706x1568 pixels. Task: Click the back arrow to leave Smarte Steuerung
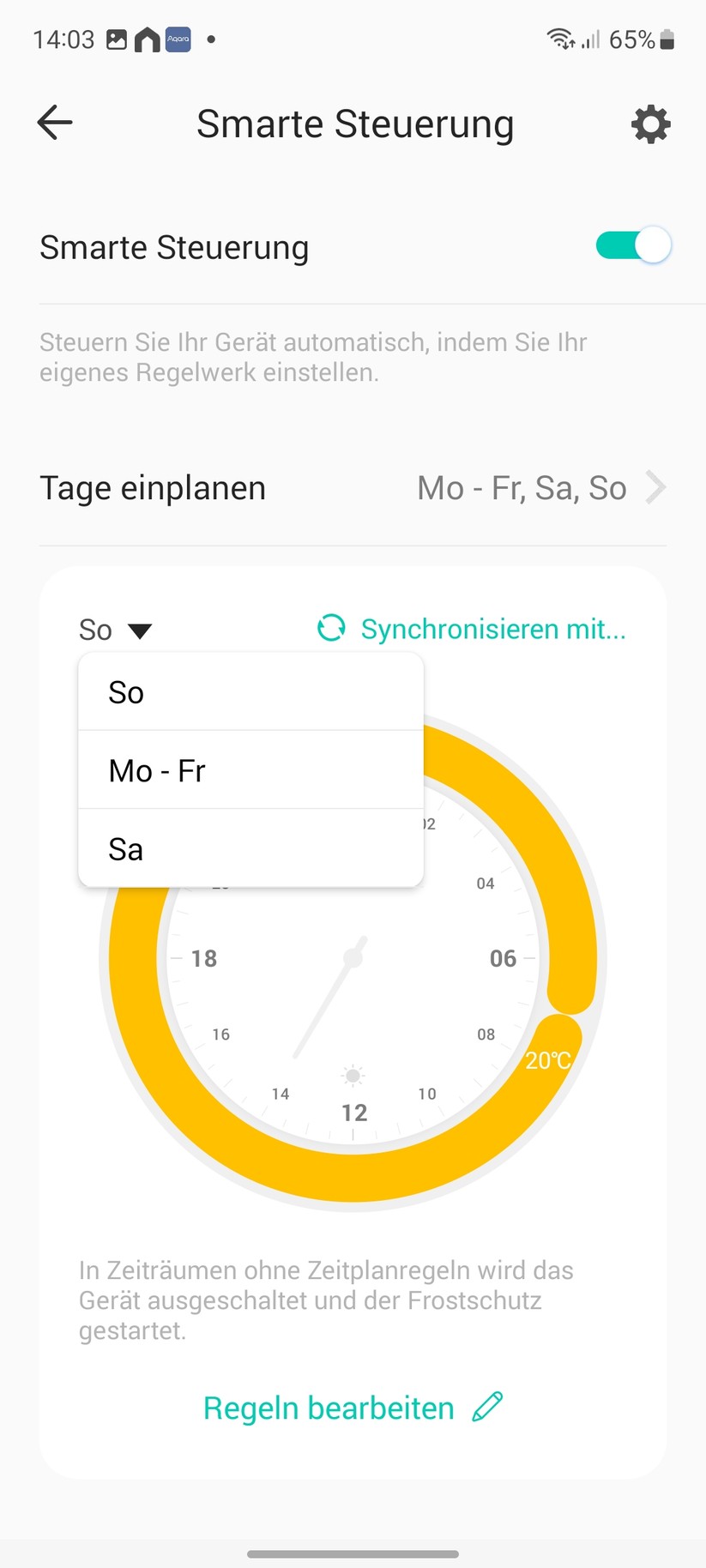pos(54,123)
